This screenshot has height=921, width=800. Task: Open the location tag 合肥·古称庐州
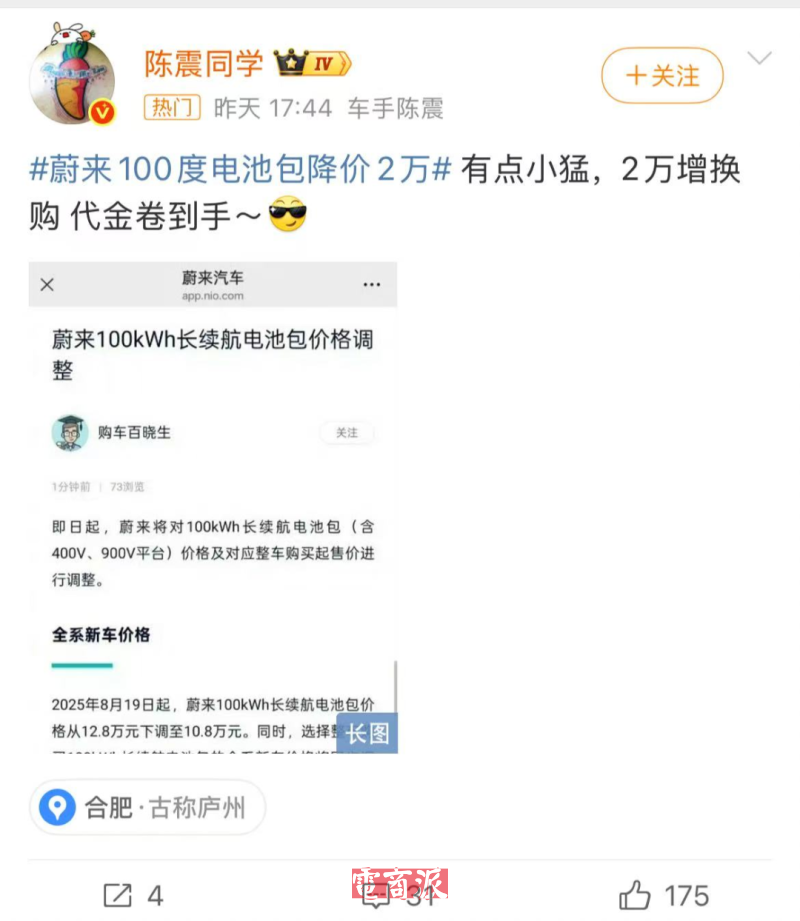147,807
